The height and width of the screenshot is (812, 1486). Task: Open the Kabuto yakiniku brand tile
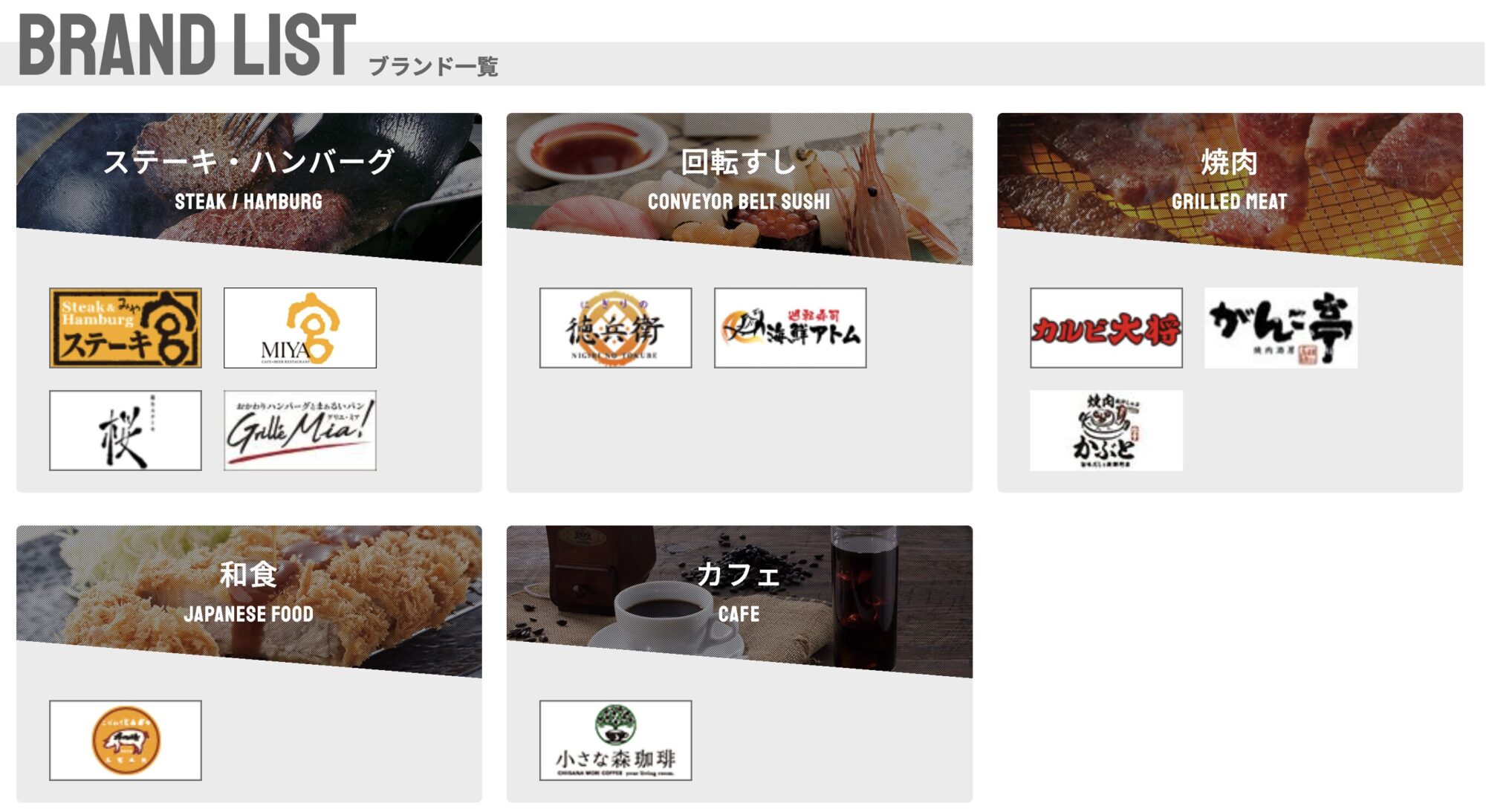(x=1106, y=430)
